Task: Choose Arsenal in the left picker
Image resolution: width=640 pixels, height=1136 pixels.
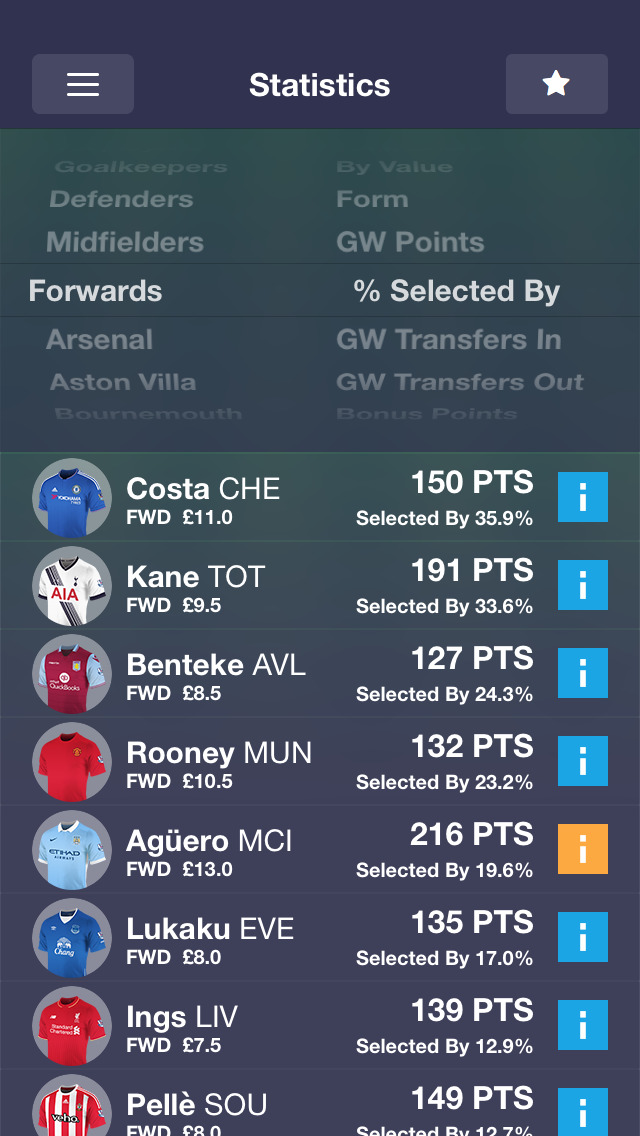Action: click(x=100, y=340)
